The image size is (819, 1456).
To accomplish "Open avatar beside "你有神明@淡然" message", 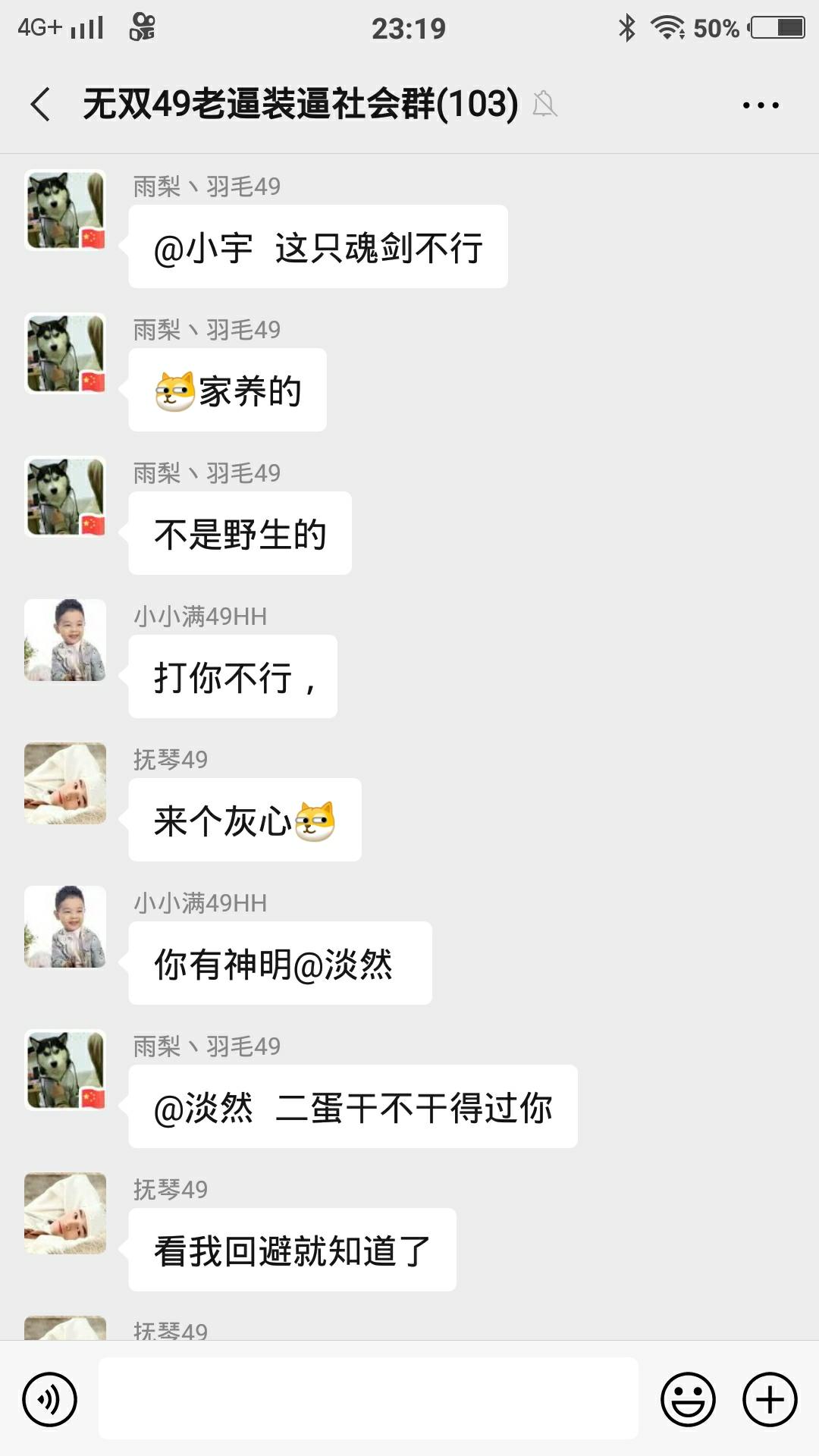I will tap(65, 927).
